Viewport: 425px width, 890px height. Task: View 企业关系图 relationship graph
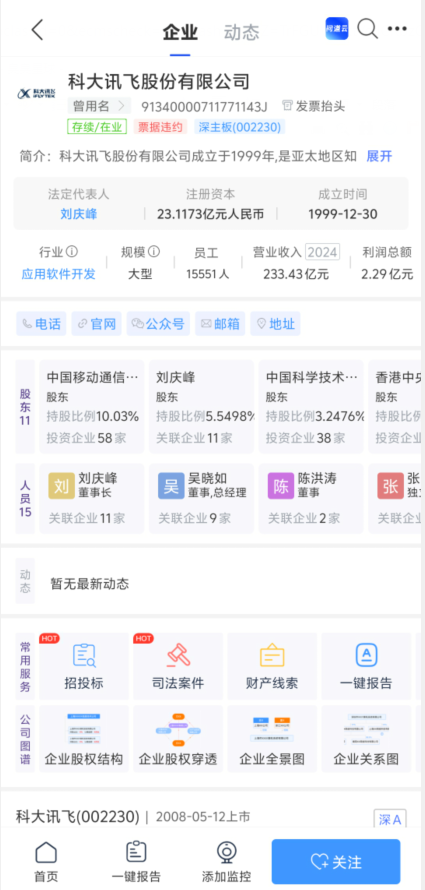click(x=366, y=738)
